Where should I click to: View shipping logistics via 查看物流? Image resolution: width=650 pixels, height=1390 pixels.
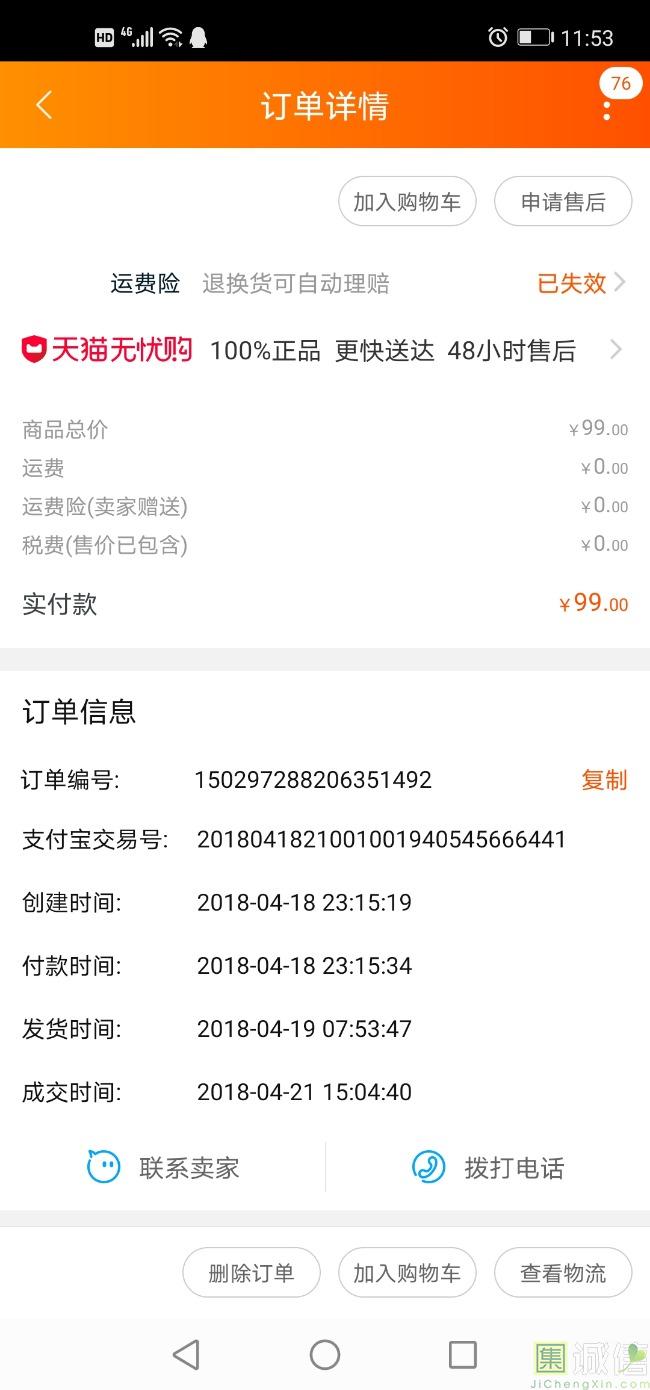[563, 1273]
